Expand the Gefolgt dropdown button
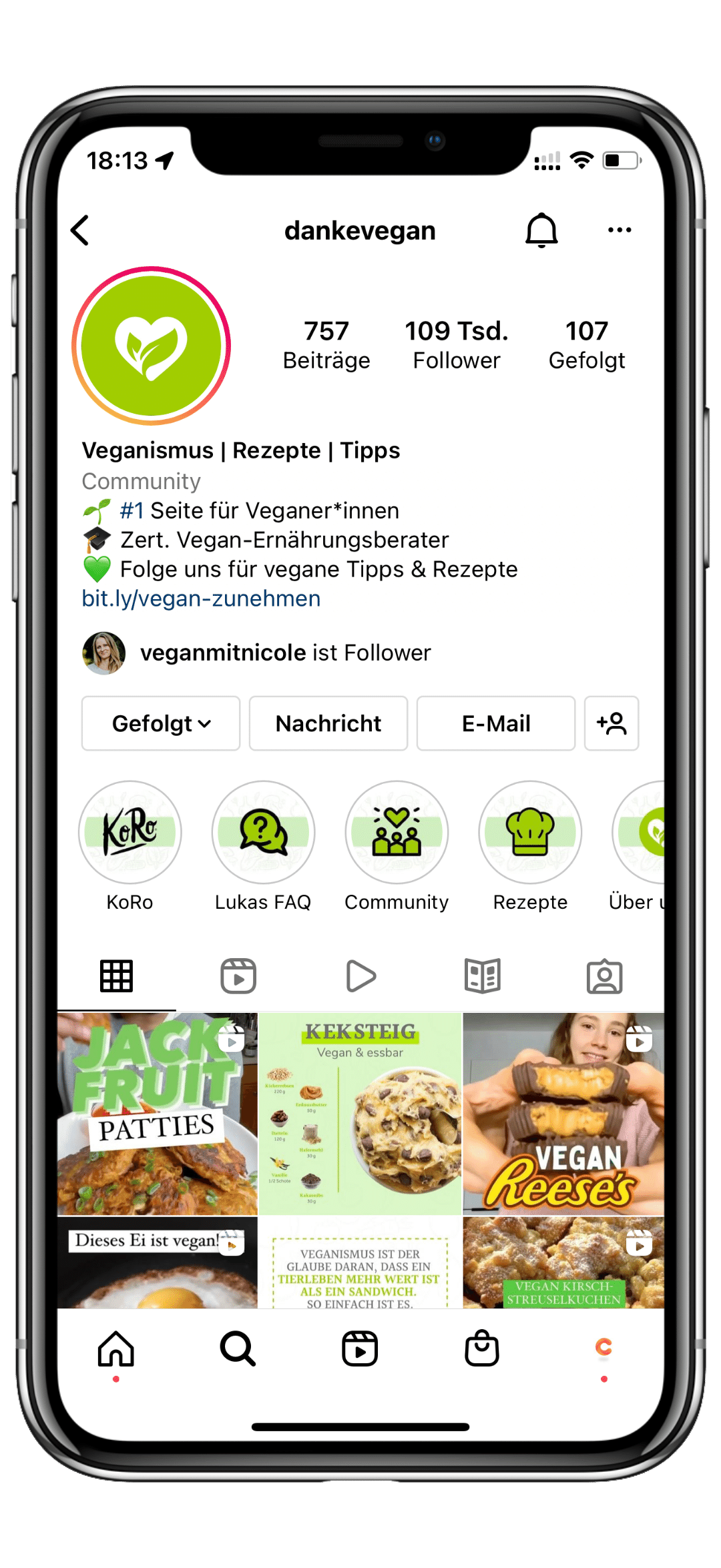721x1568 pixels. tap(161, 723)
